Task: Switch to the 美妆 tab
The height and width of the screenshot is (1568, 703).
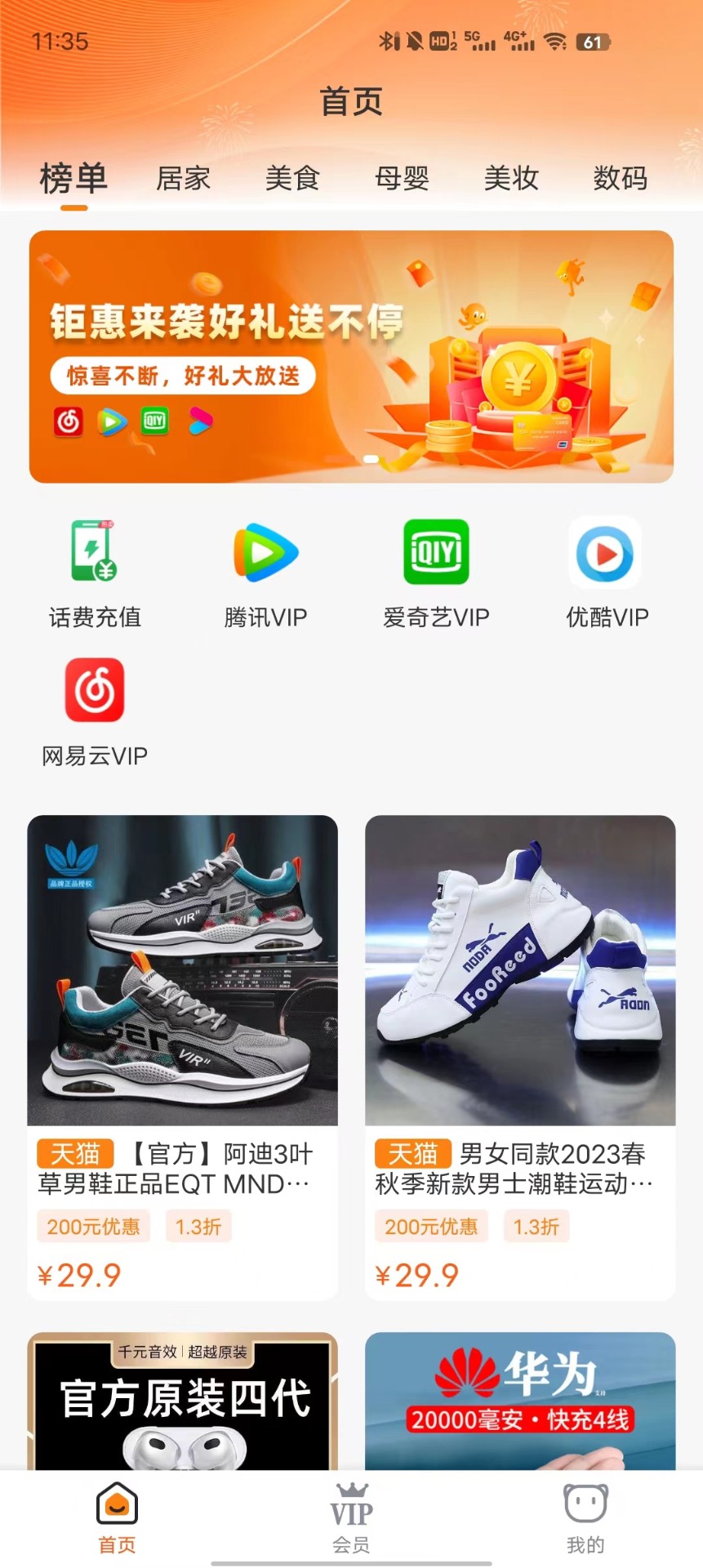Action: [510, 178]
